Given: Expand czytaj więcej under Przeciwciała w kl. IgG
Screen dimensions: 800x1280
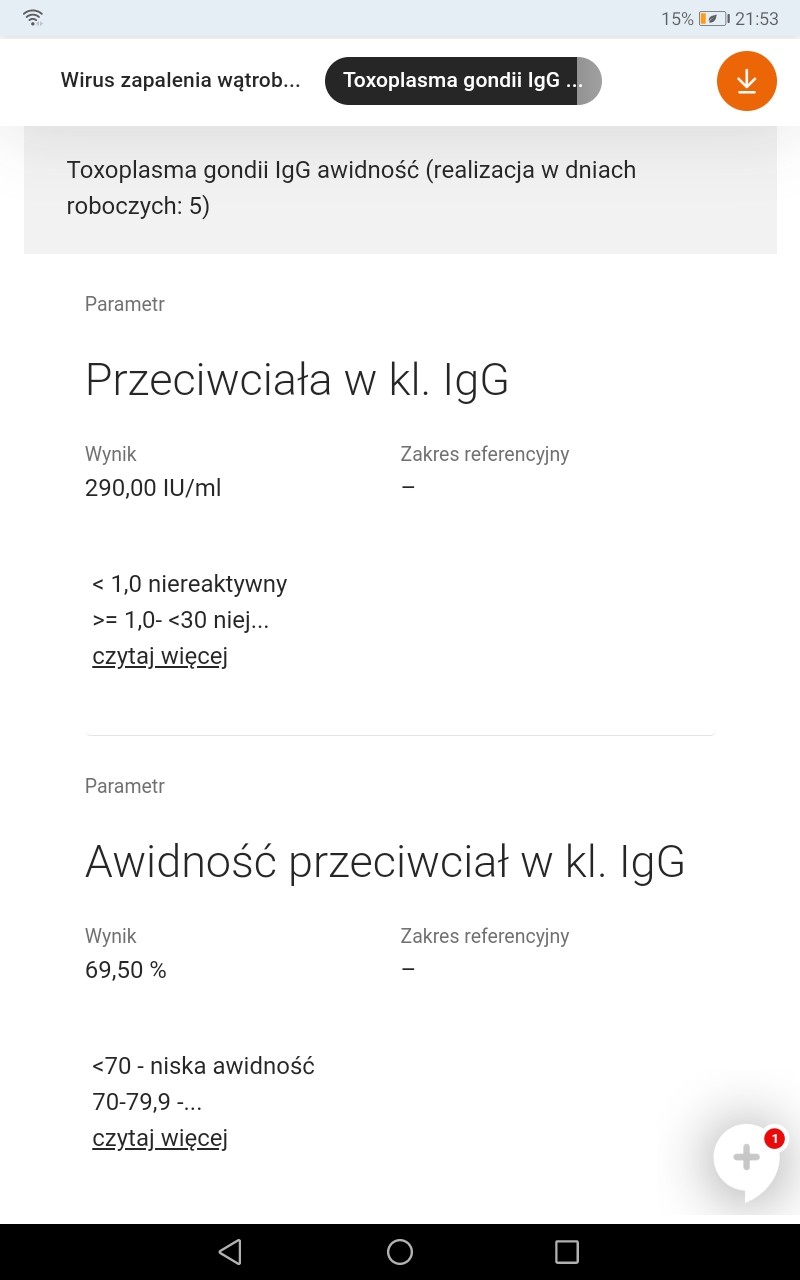Looking at the screenshot, I should pyautogui.click(x=160, y=657).
